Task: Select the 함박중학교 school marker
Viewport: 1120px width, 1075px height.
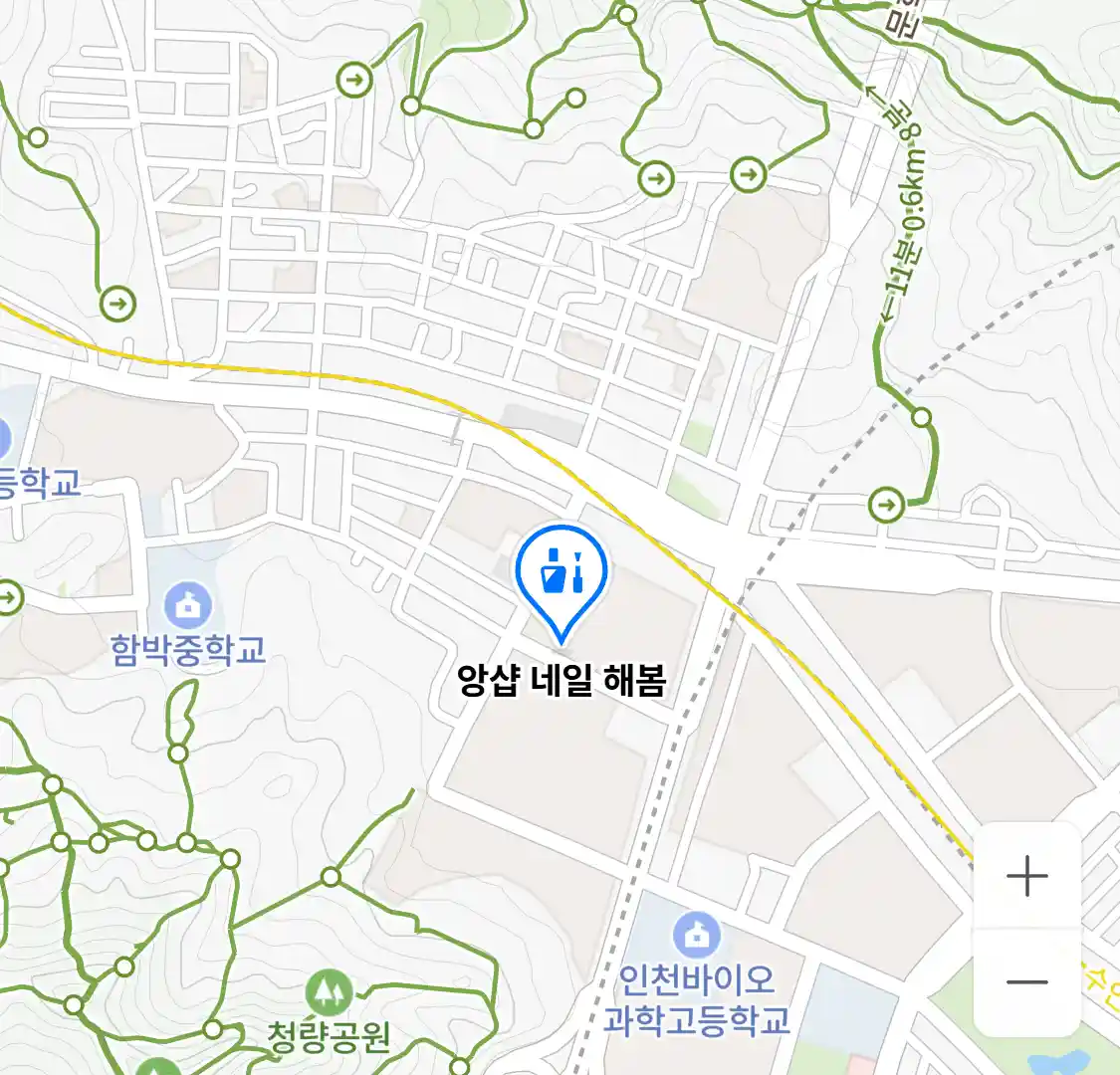Action: [188, 605]
